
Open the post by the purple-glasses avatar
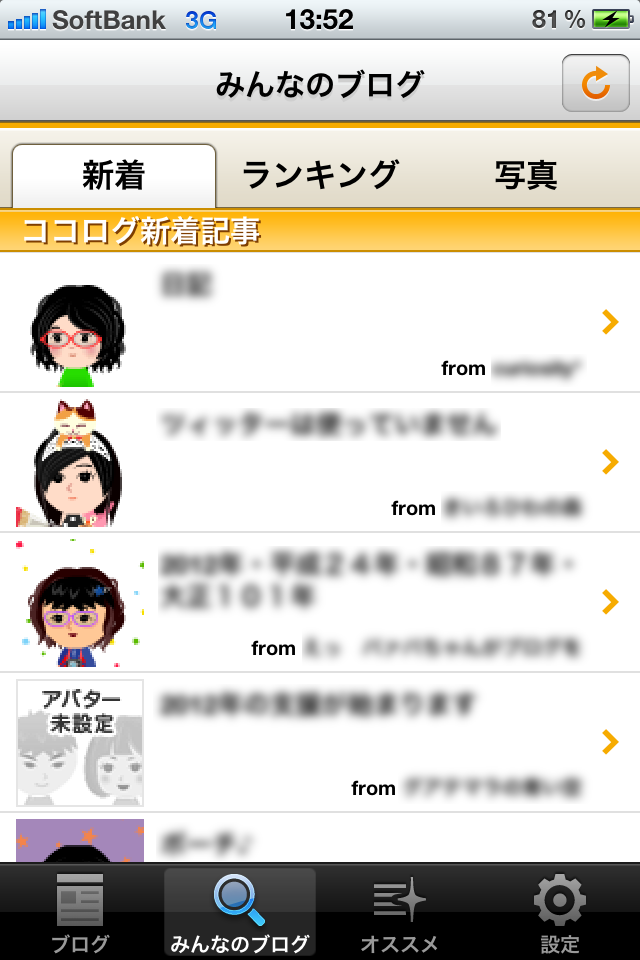pos(320,602)
